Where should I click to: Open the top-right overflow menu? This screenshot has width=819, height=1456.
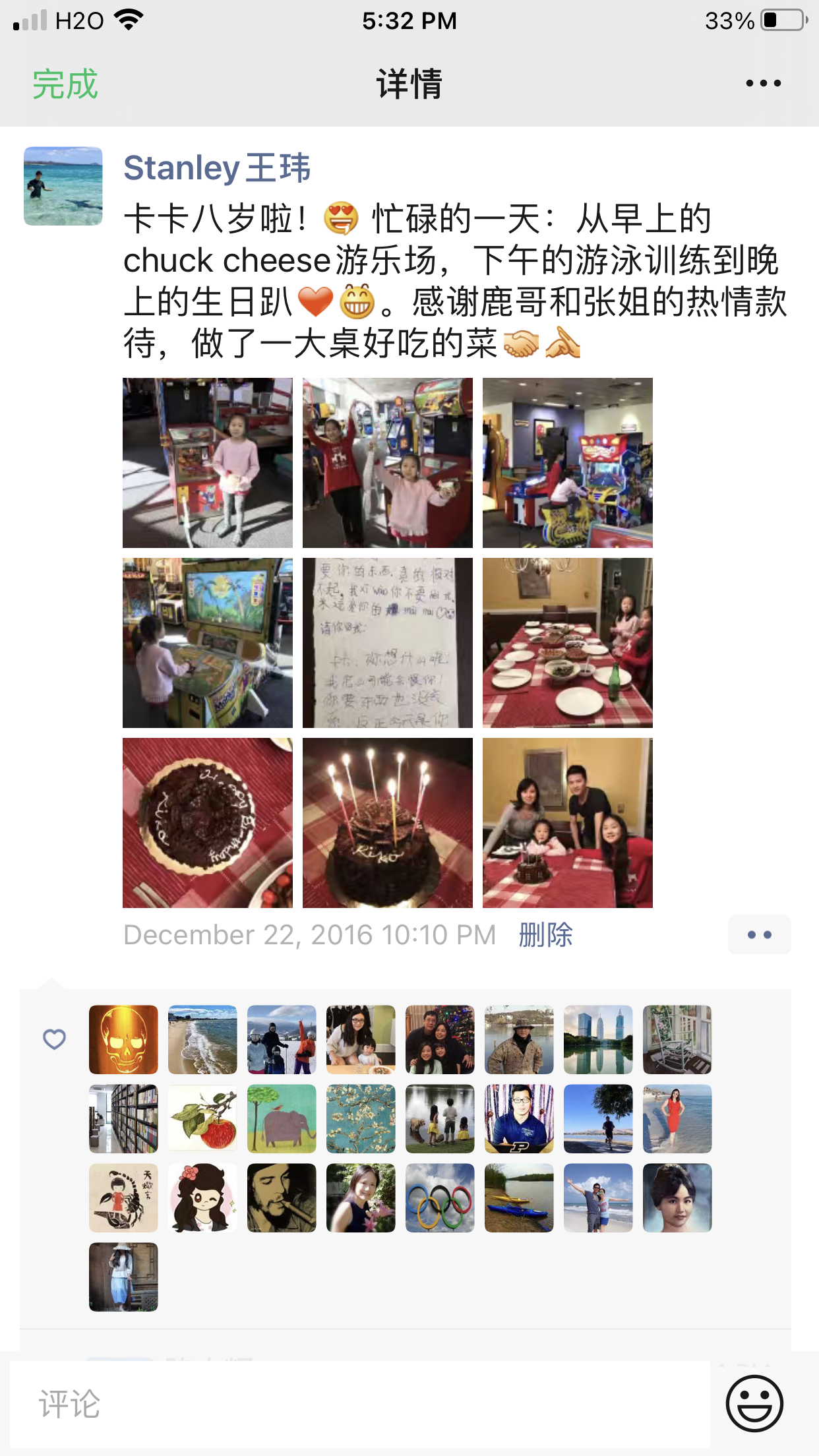[x=763, y=84]
